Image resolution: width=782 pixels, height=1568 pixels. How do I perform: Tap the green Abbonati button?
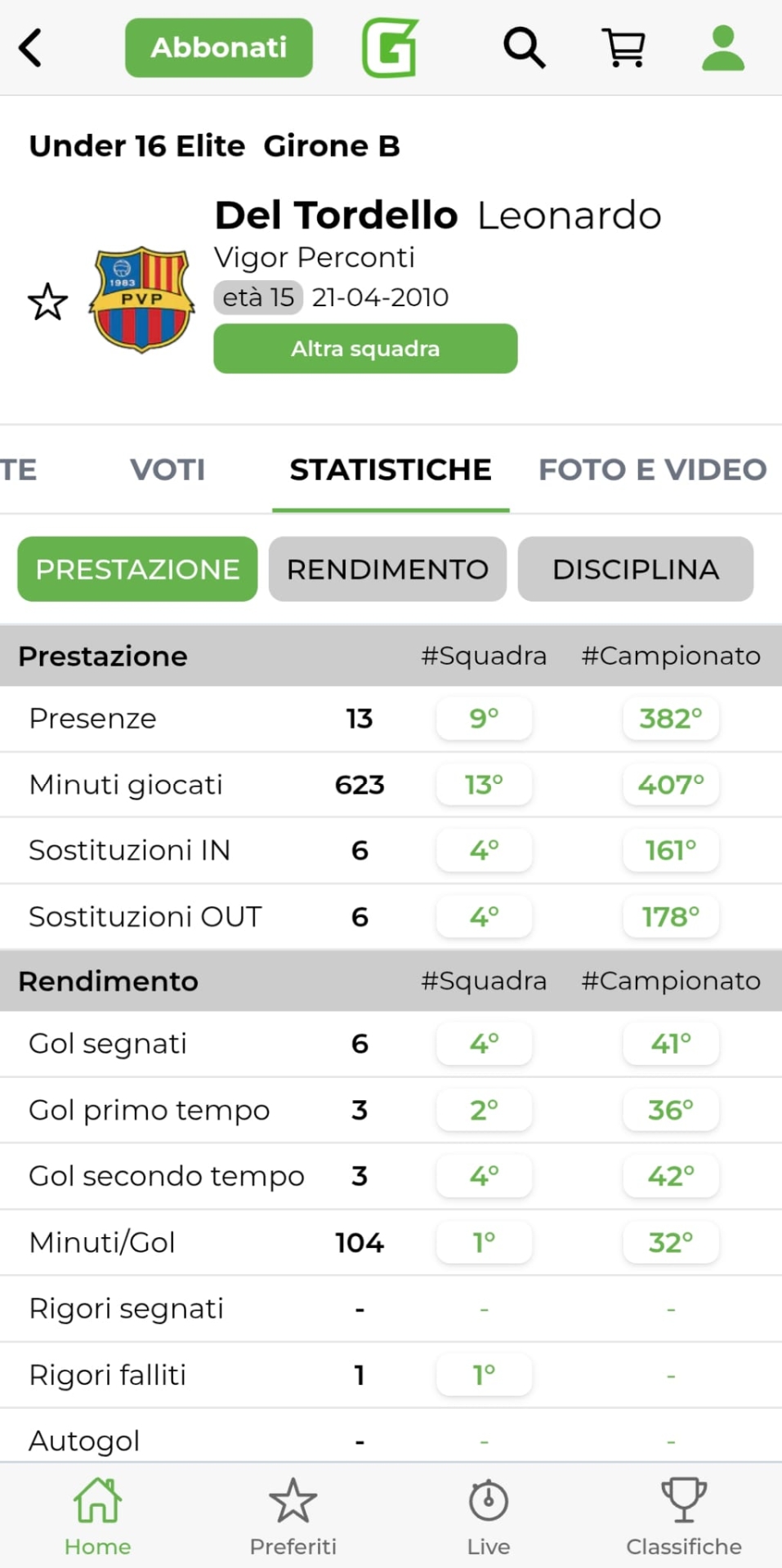218,47
